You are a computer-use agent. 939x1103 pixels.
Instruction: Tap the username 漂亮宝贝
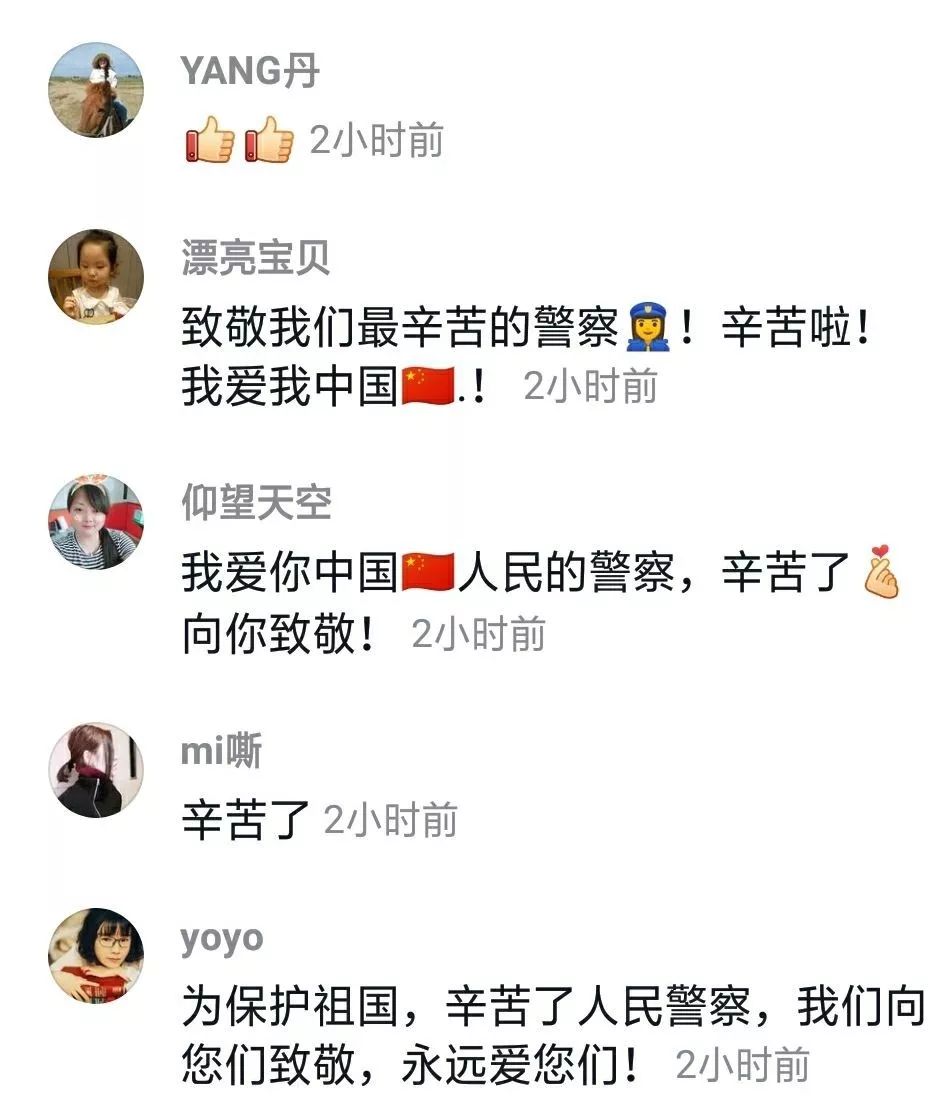[255, 259]
